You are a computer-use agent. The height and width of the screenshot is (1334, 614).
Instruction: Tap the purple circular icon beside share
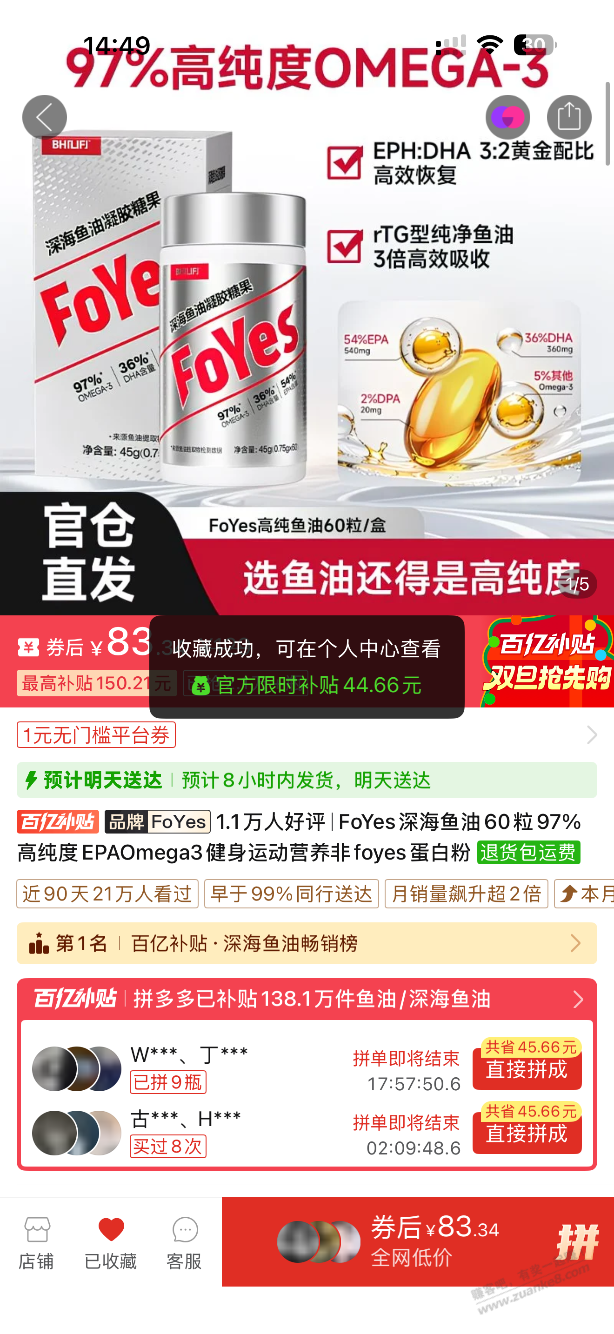507,117
